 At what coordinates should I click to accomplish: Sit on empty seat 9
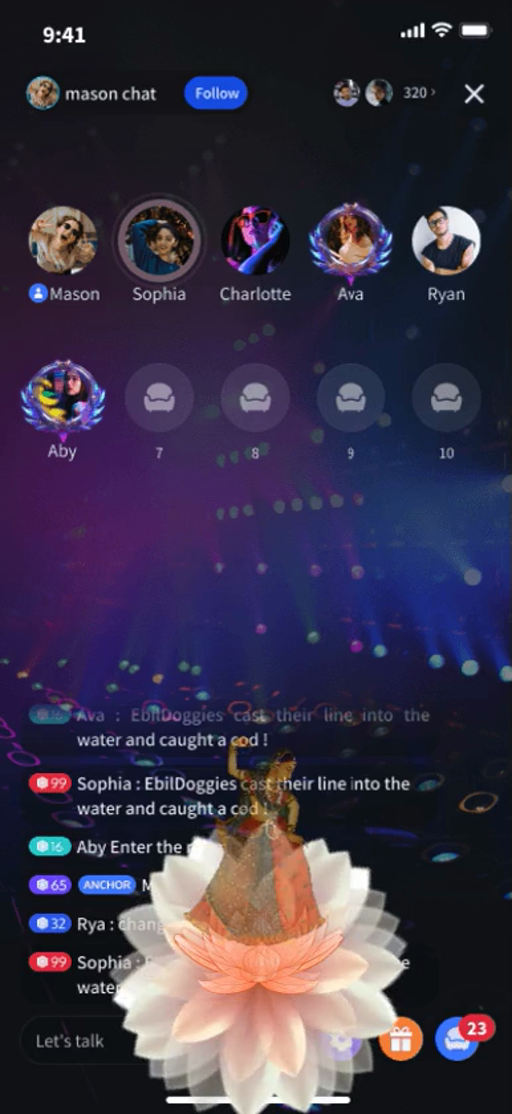351,398
